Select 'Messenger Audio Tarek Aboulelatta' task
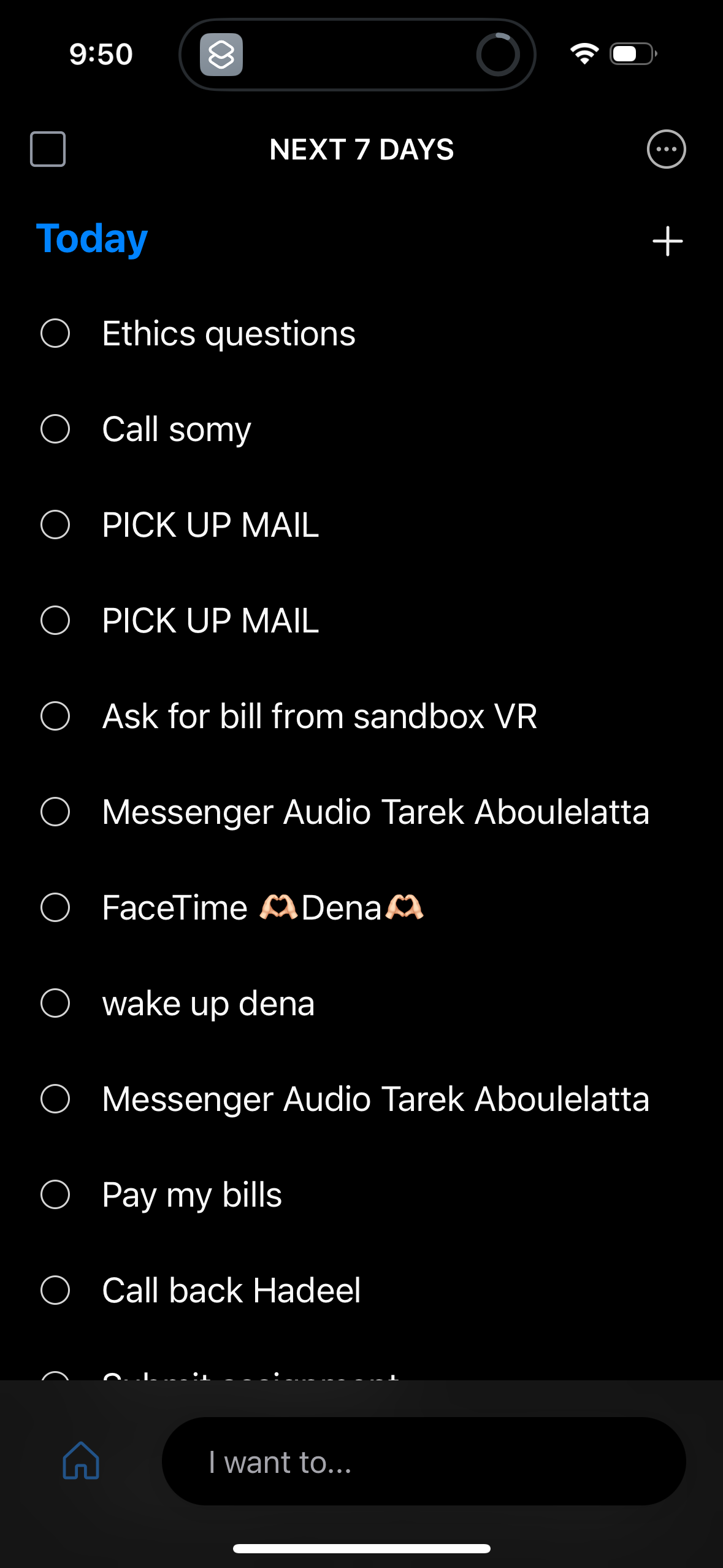Image resolution: width=723 pixels, height=1568 pixels. click(x=375, y=812)
